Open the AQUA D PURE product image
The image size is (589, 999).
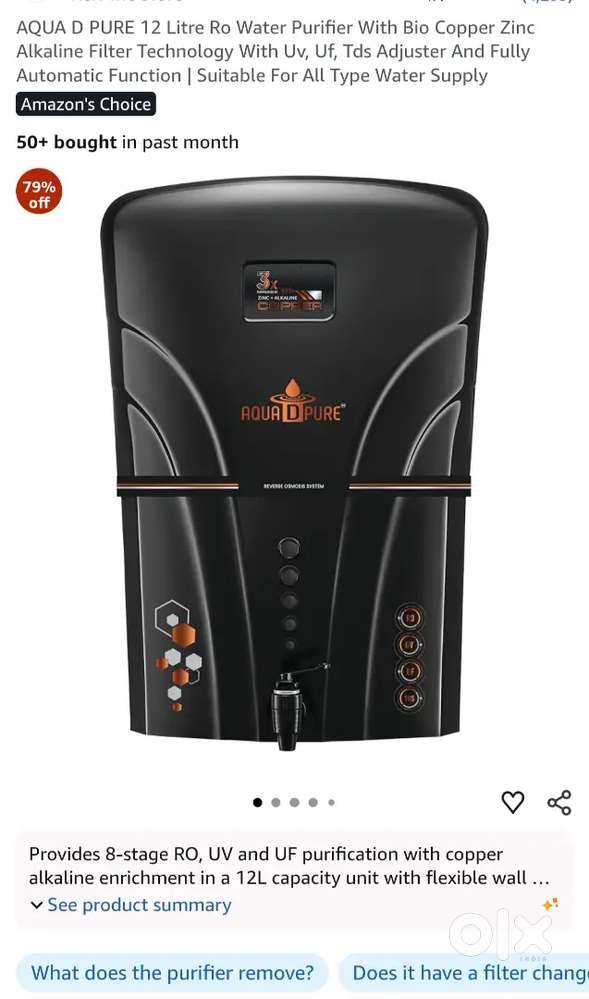click(x=294, y=464)
